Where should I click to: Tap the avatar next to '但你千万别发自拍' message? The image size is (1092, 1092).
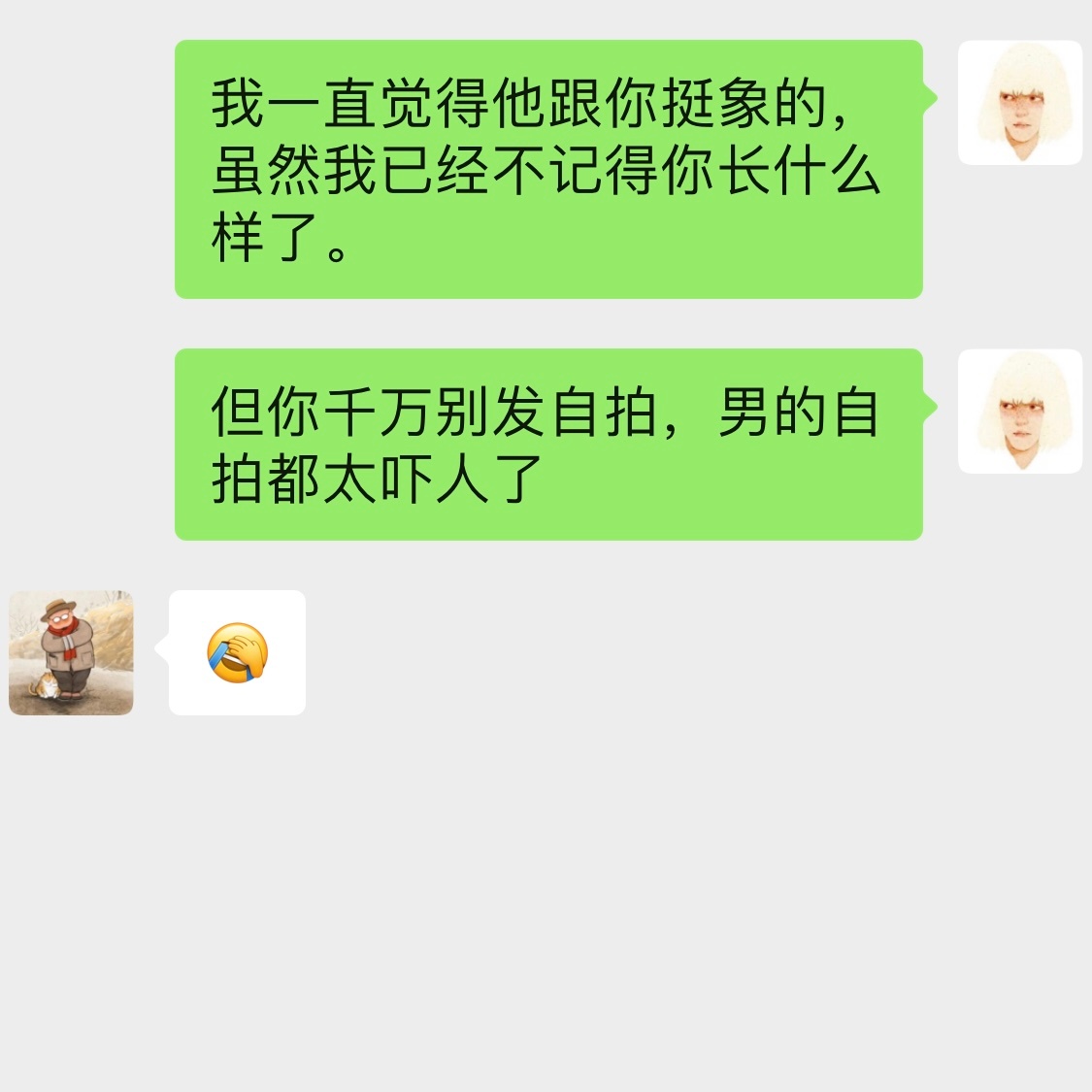point(1019,412)
